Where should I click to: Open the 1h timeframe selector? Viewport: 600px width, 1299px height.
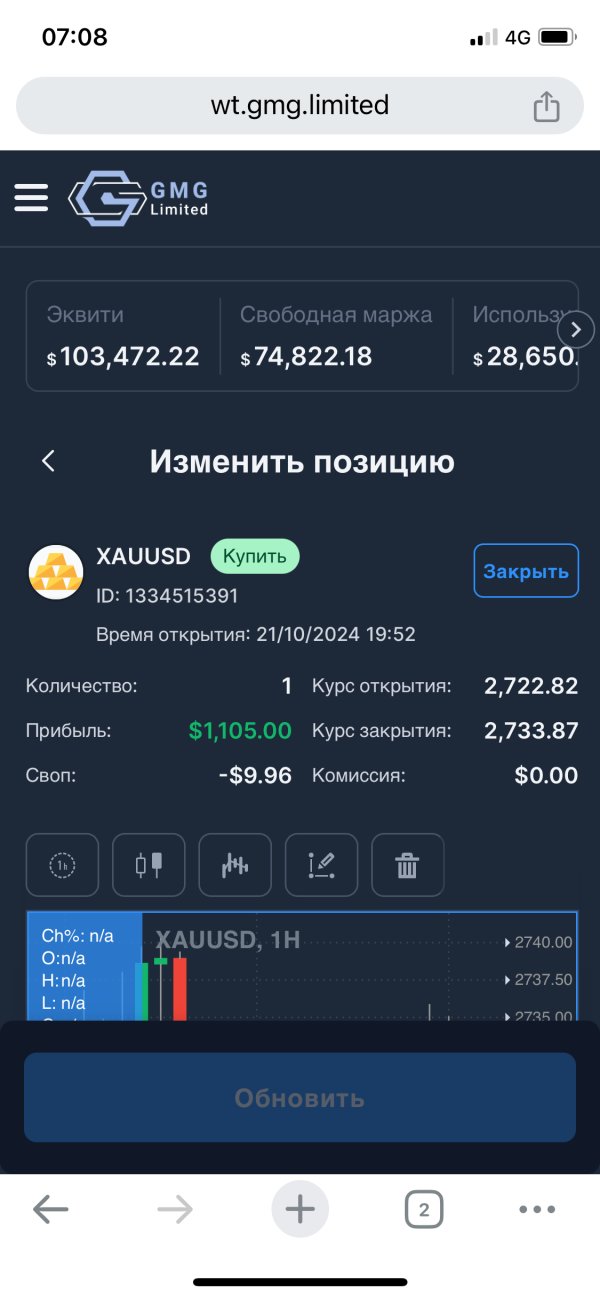[x=62, y=865]
